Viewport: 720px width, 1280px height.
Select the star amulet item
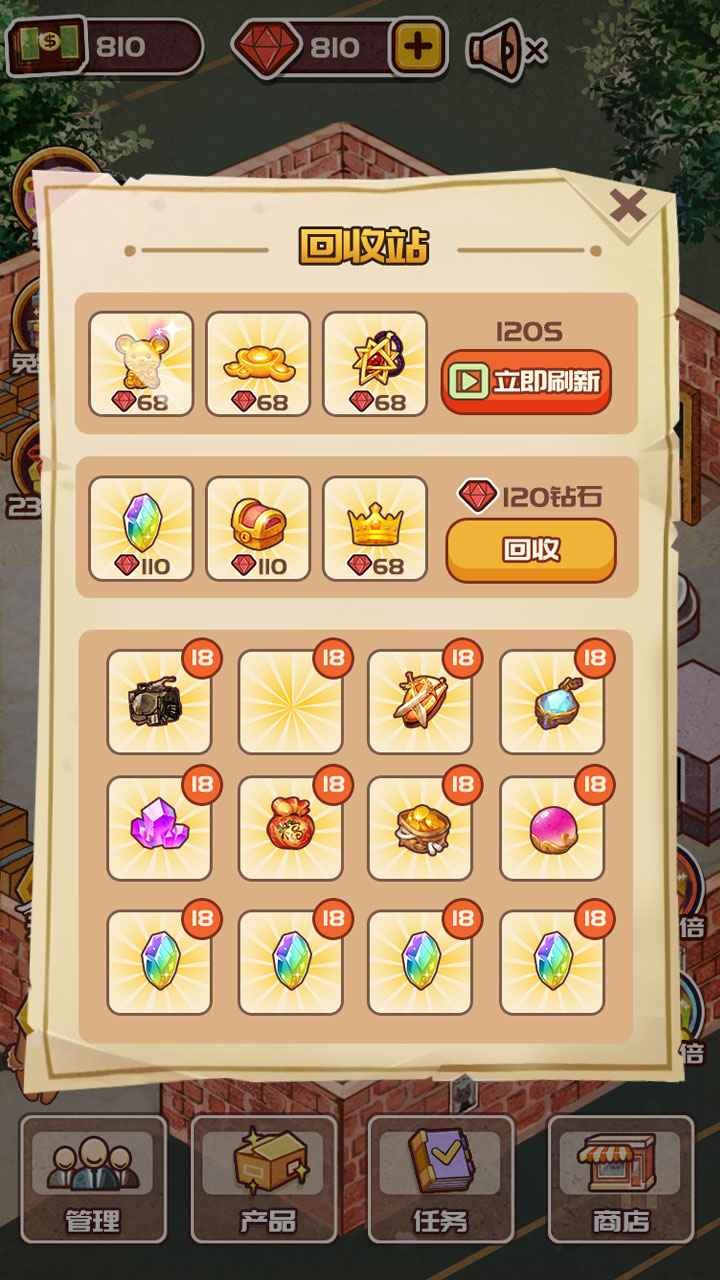[x=375, y=363]
